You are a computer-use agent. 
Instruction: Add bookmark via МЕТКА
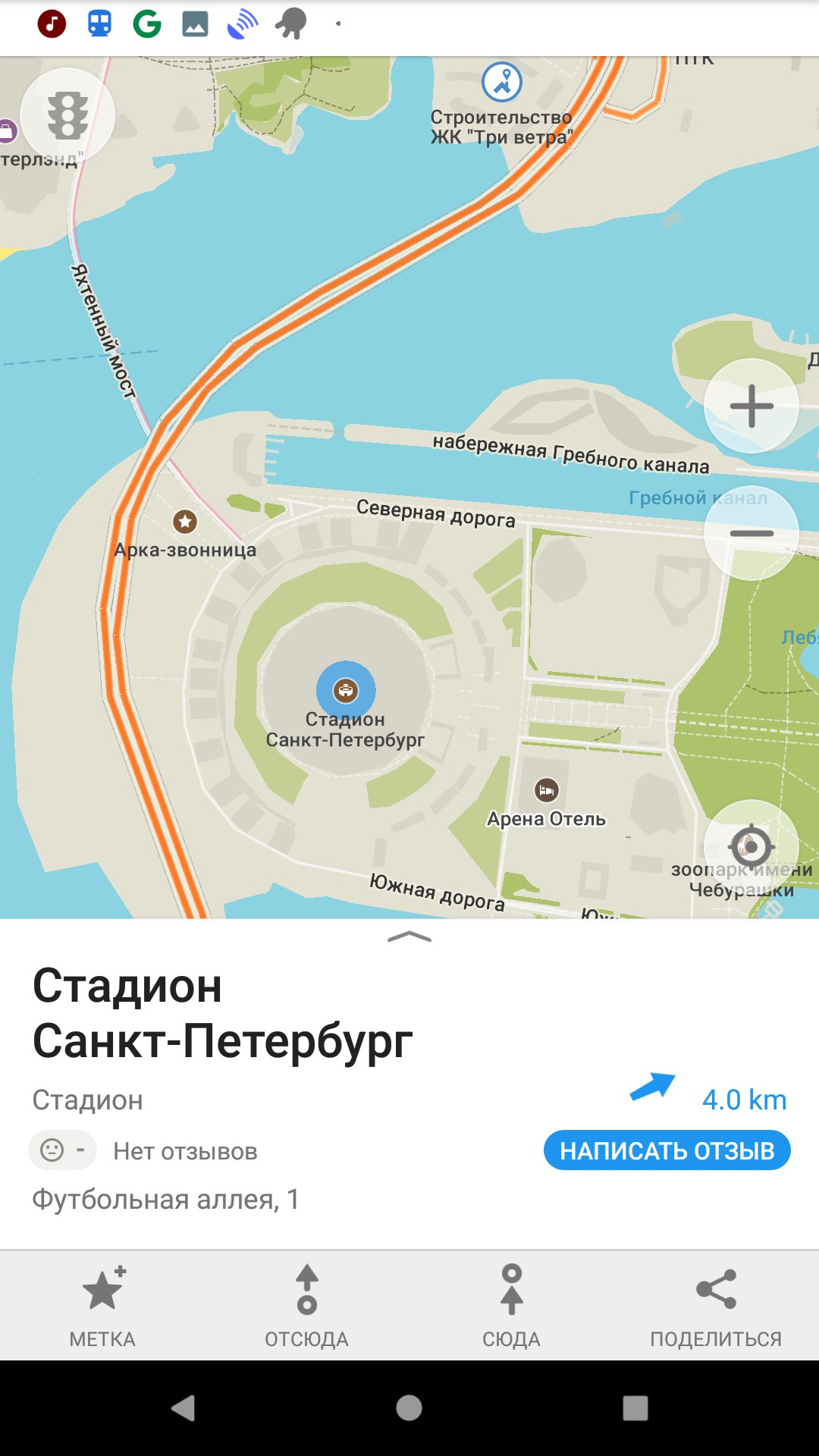(x=102, y=1306)
